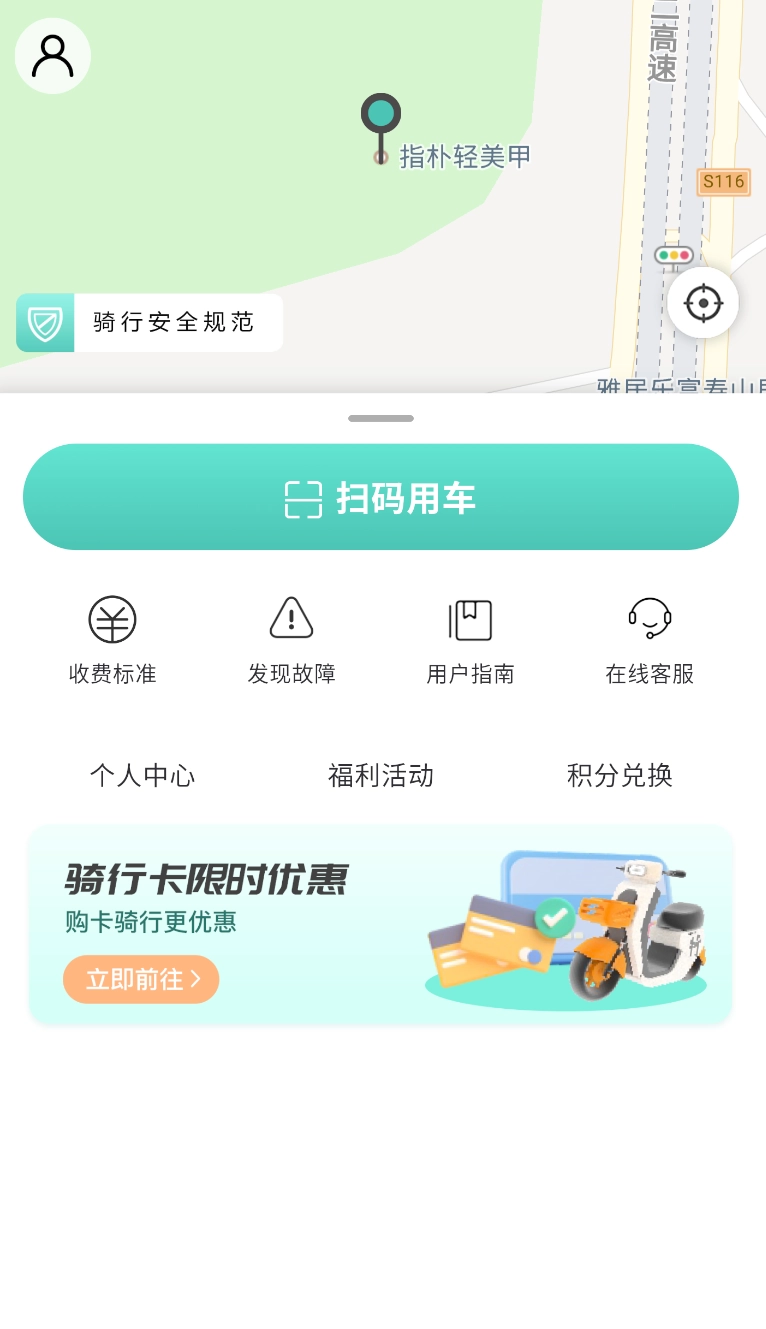This screenshot has height=1329, width=766.
Task: Tap the 扫码用车 scan-to-ride button
Action: coord(381,497)
